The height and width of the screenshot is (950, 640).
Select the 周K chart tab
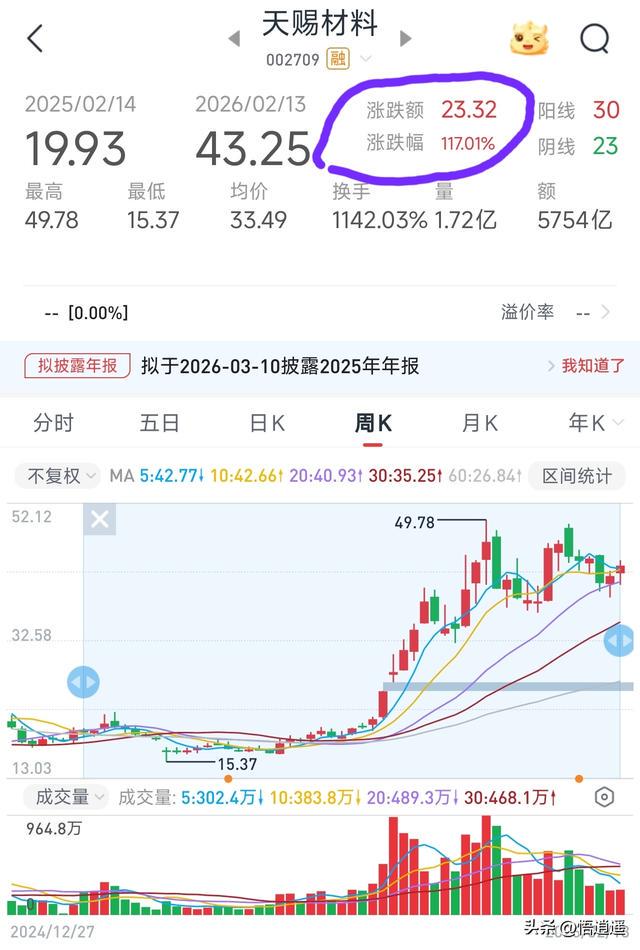click(x=373, y=423)
